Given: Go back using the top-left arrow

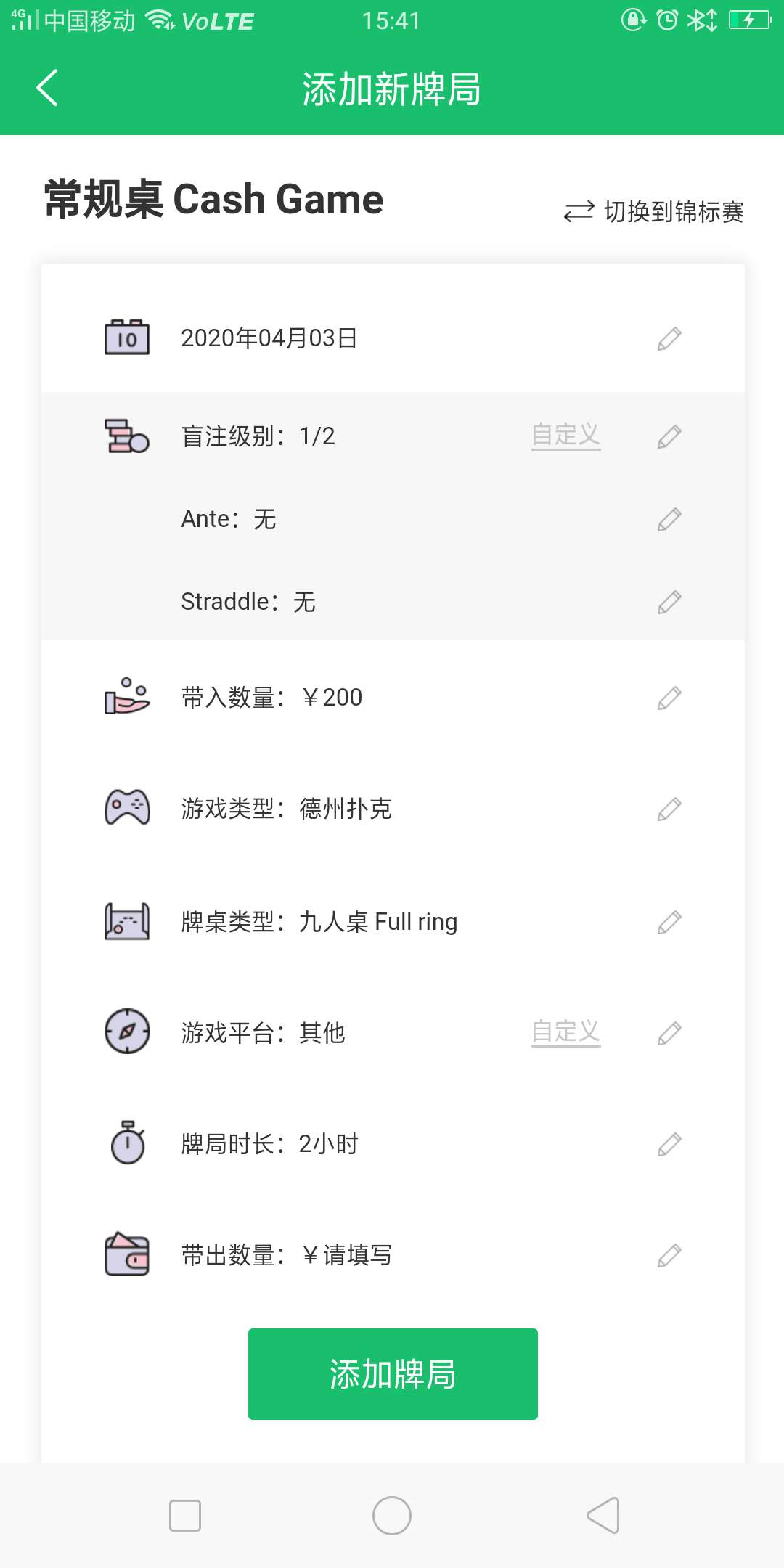Looking at the screenshot, I should click(47, 89).
